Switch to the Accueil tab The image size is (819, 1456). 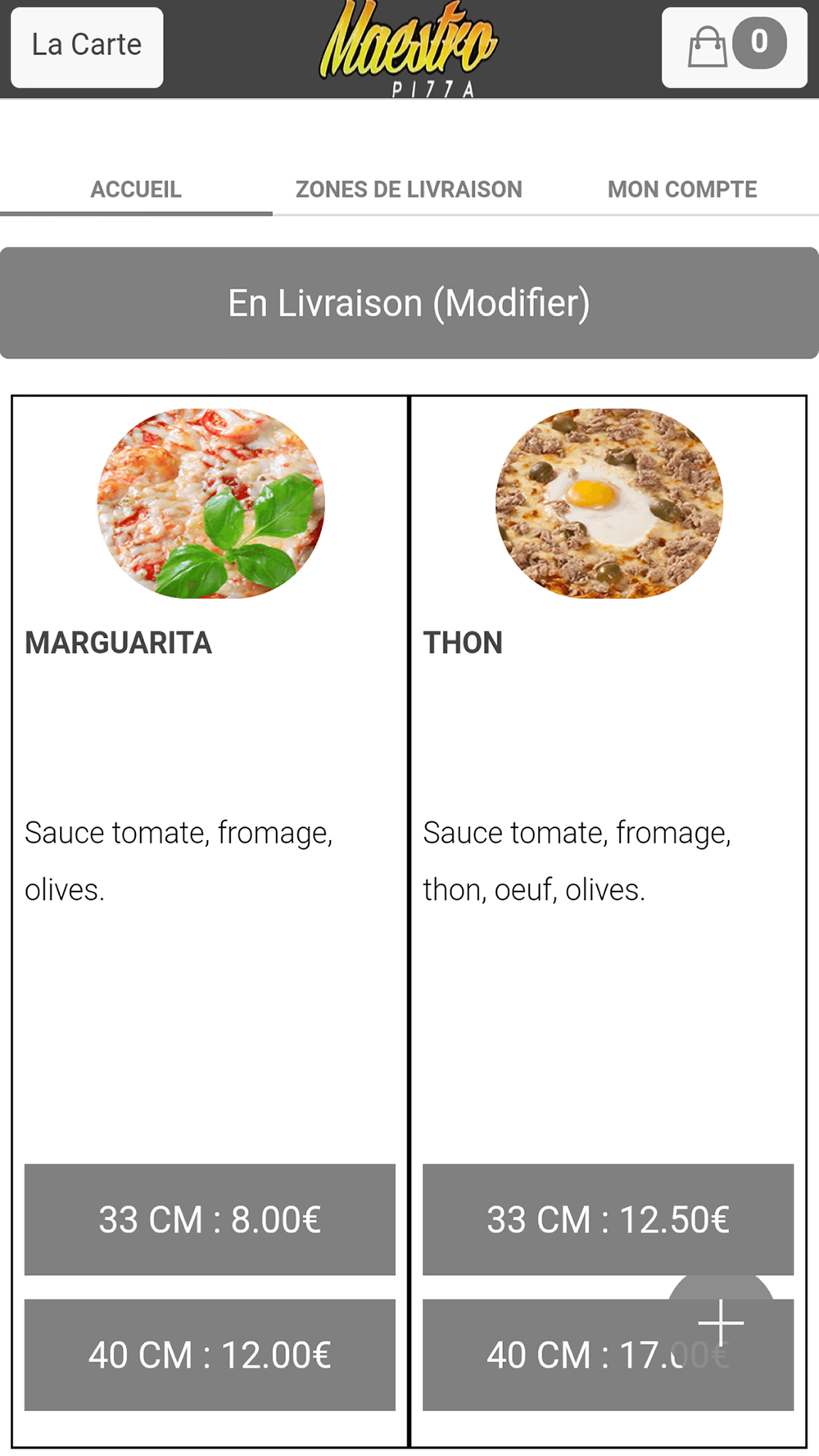pos(136,190)
